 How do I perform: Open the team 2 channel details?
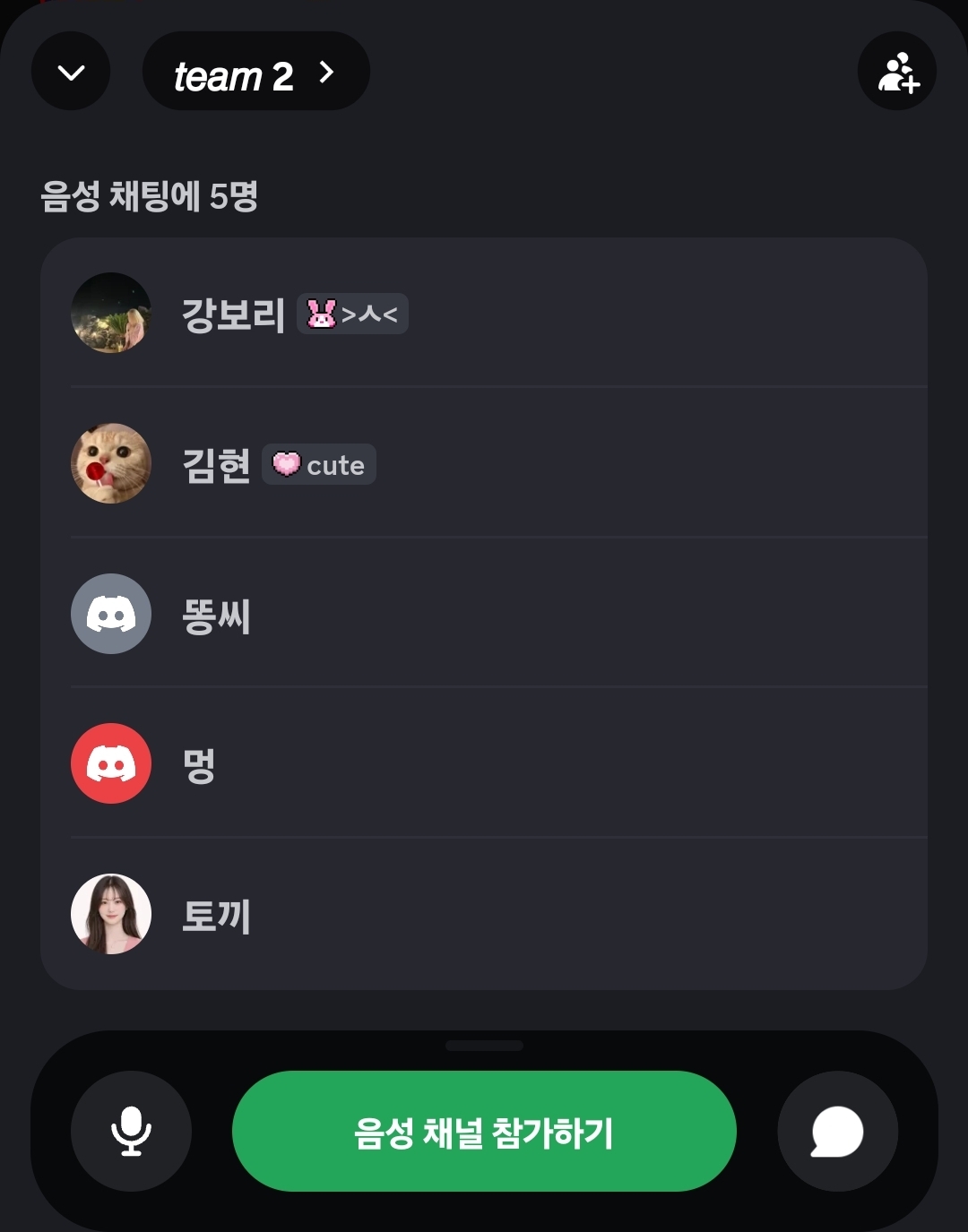(255, 72)
